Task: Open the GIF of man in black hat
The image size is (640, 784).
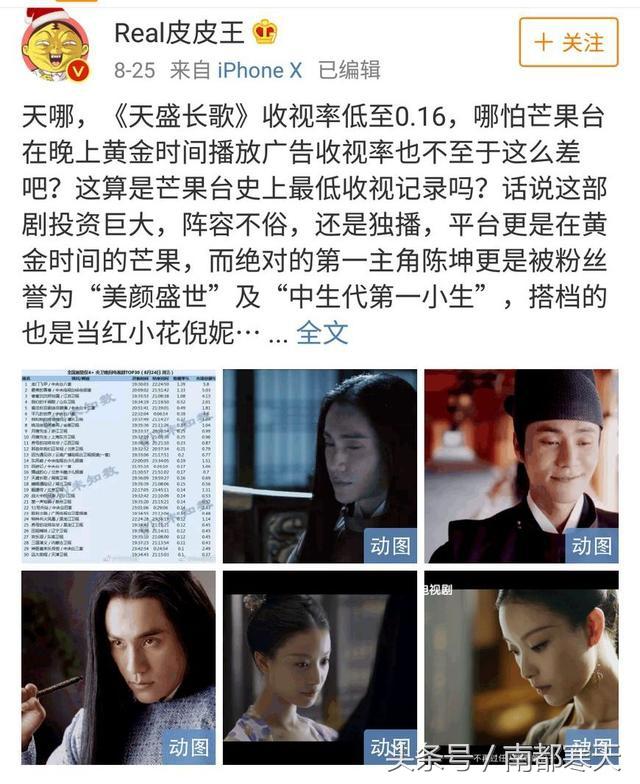Action: coord(521,466)
